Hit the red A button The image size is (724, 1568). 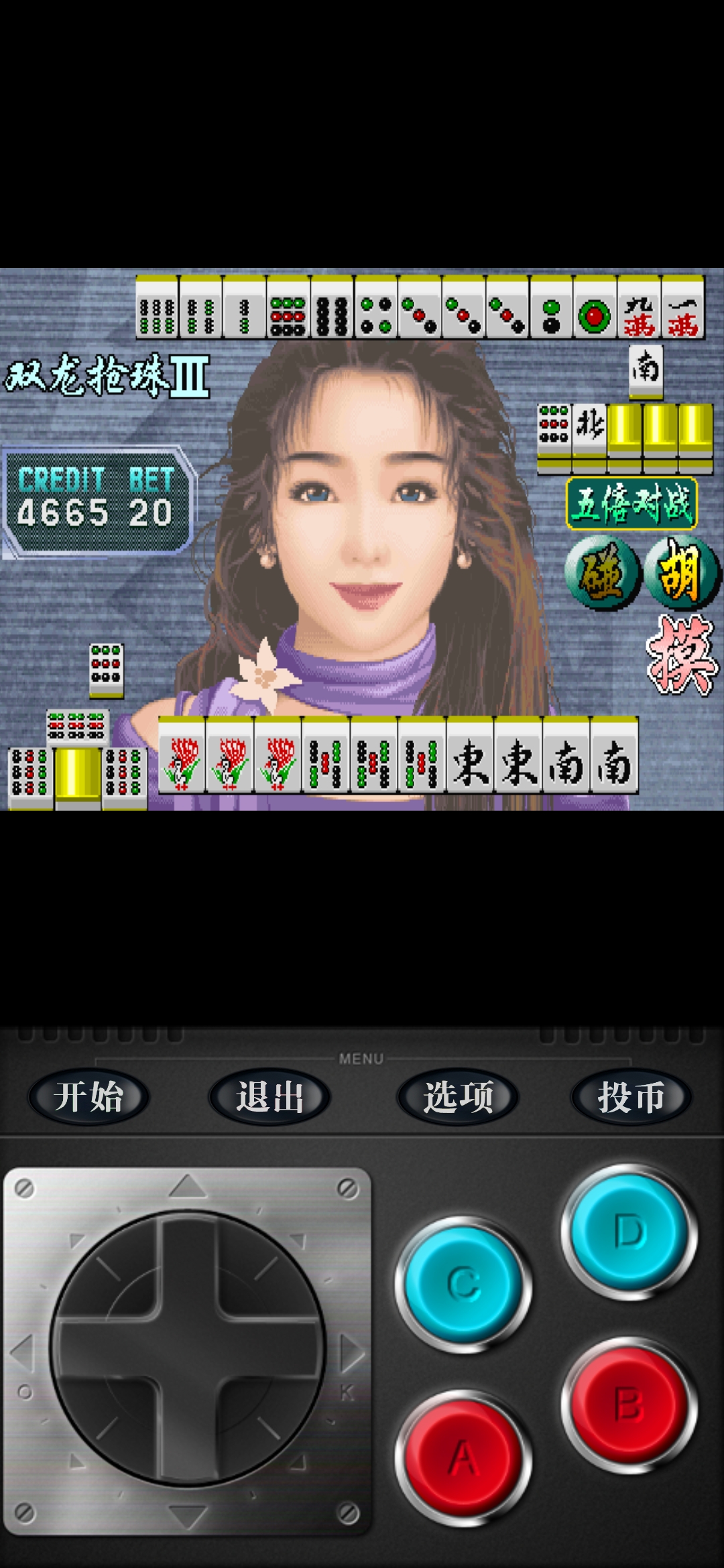pyautogui.click(x=463, y=1458)
